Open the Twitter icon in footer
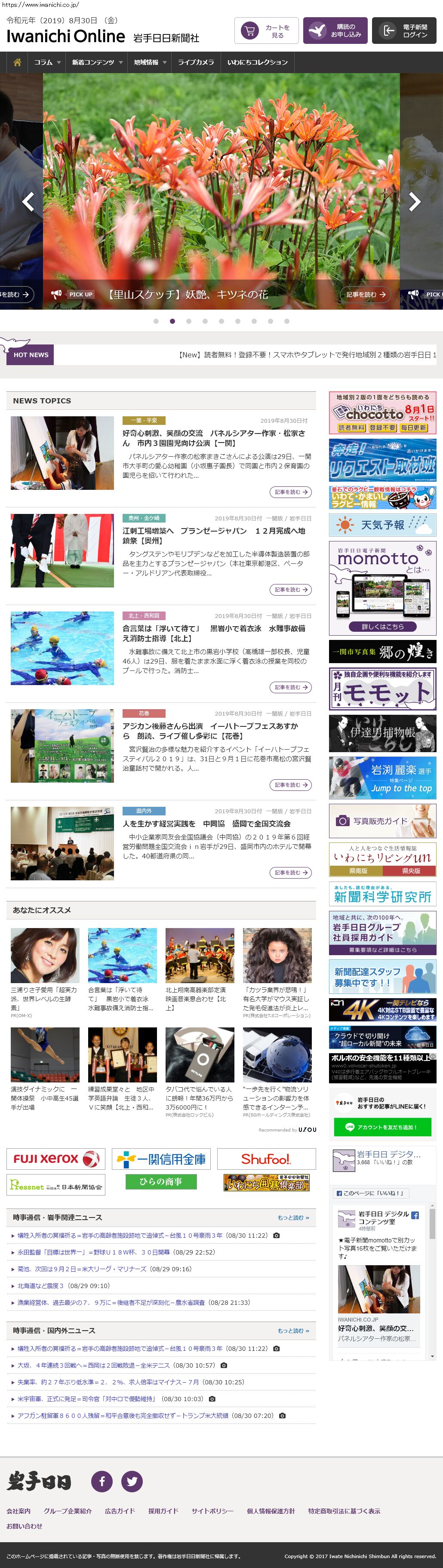This screenshot has width=443, height=1568. (132, 1481)
